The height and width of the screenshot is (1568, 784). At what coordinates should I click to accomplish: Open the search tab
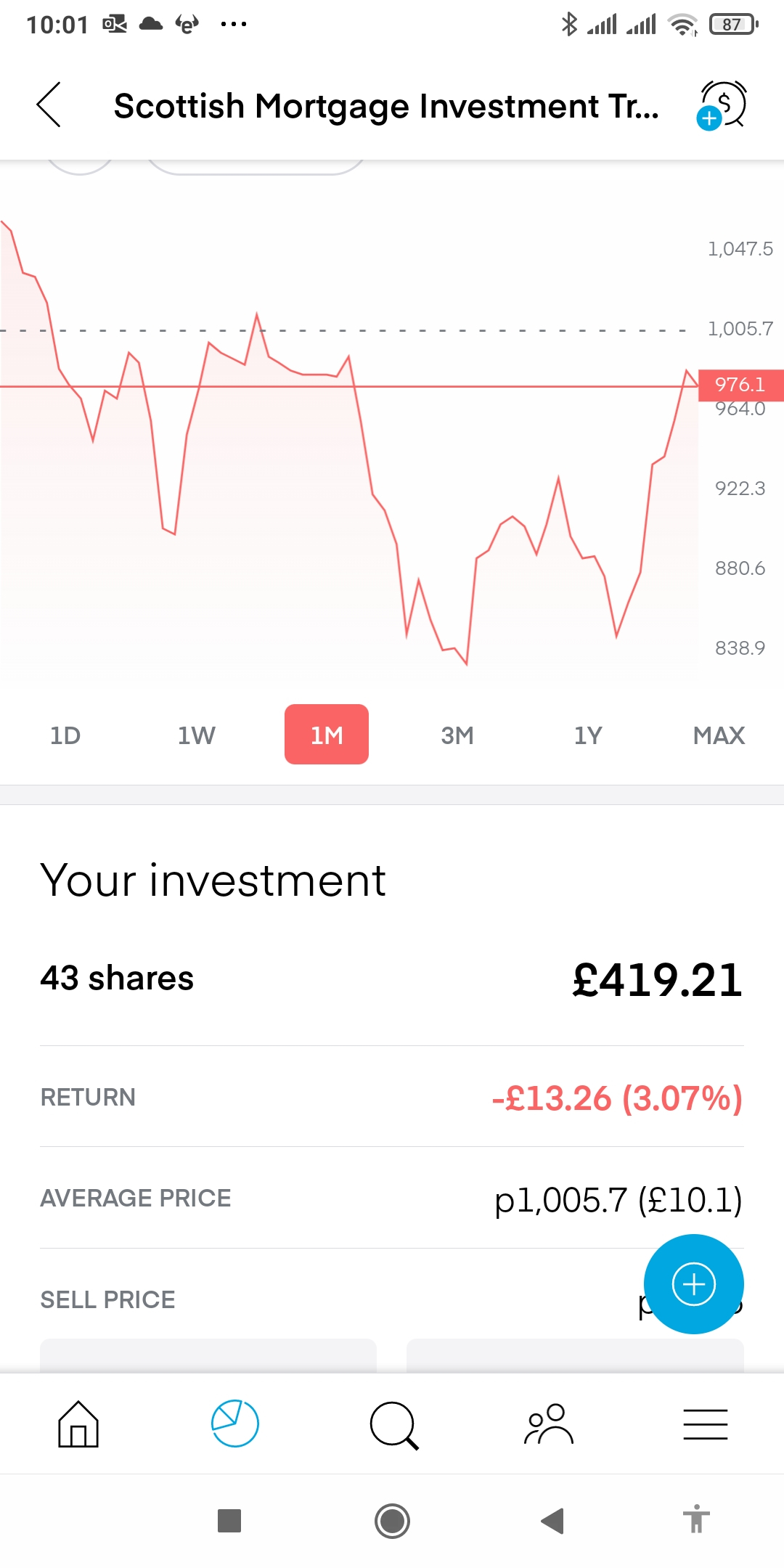point(393,1425)
